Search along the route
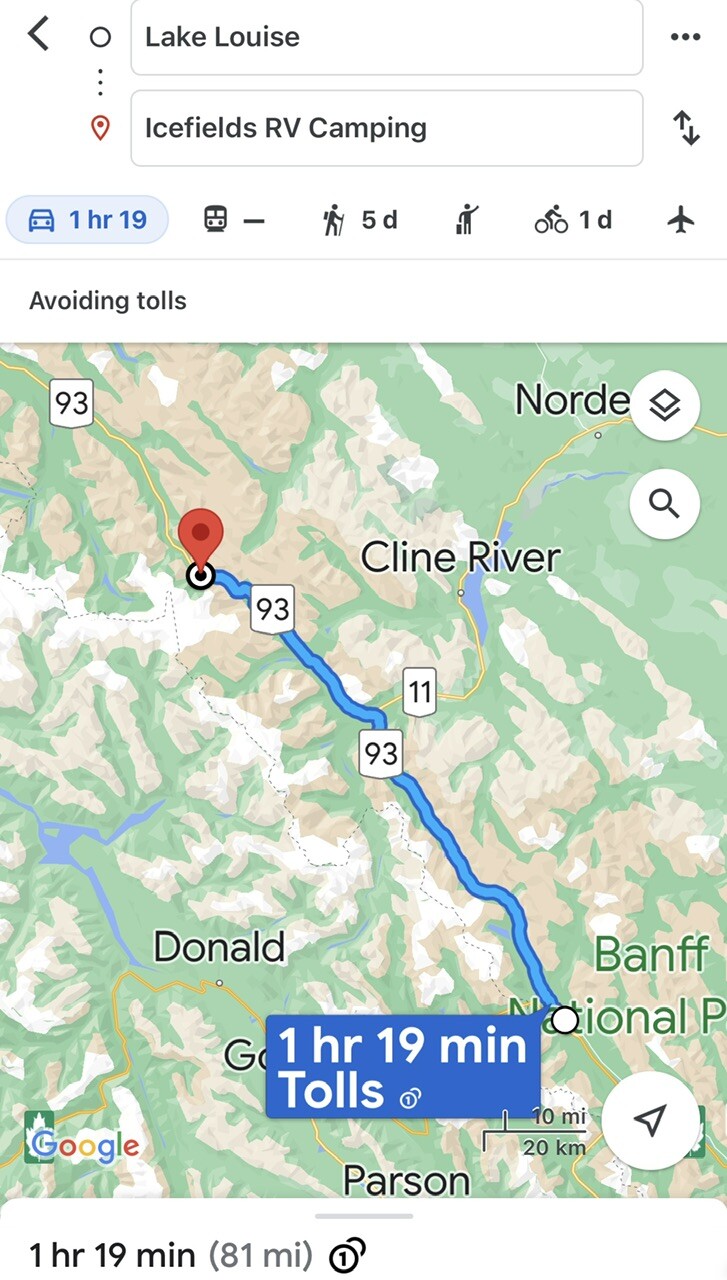727x1280 pixels. click(x=664, y=503)
